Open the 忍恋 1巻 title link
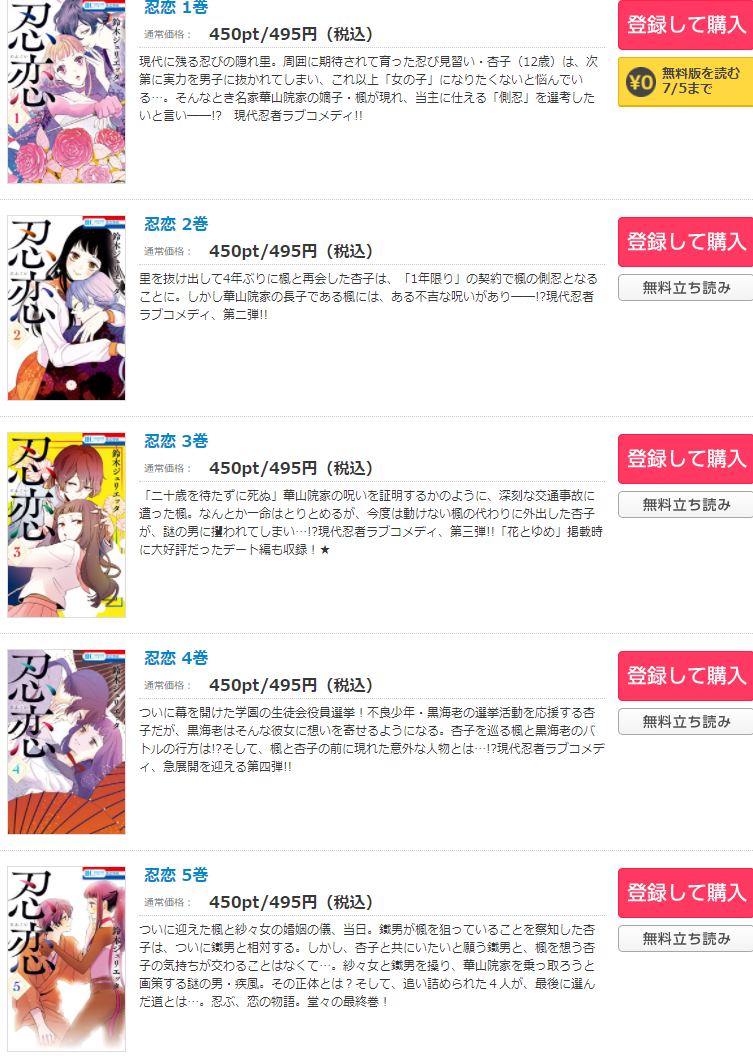Viewport: 753px width, 1064px height. 176,8
